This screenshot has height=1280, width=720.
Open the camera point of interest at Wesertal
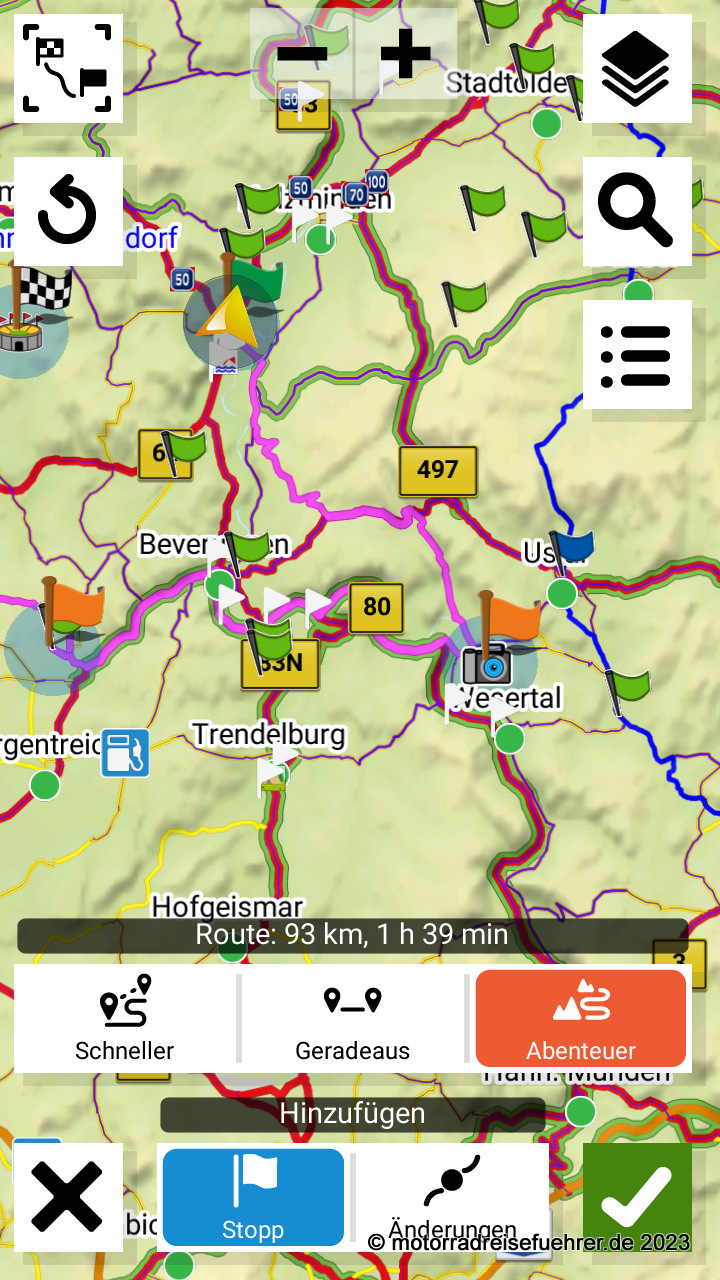point(487,665)
